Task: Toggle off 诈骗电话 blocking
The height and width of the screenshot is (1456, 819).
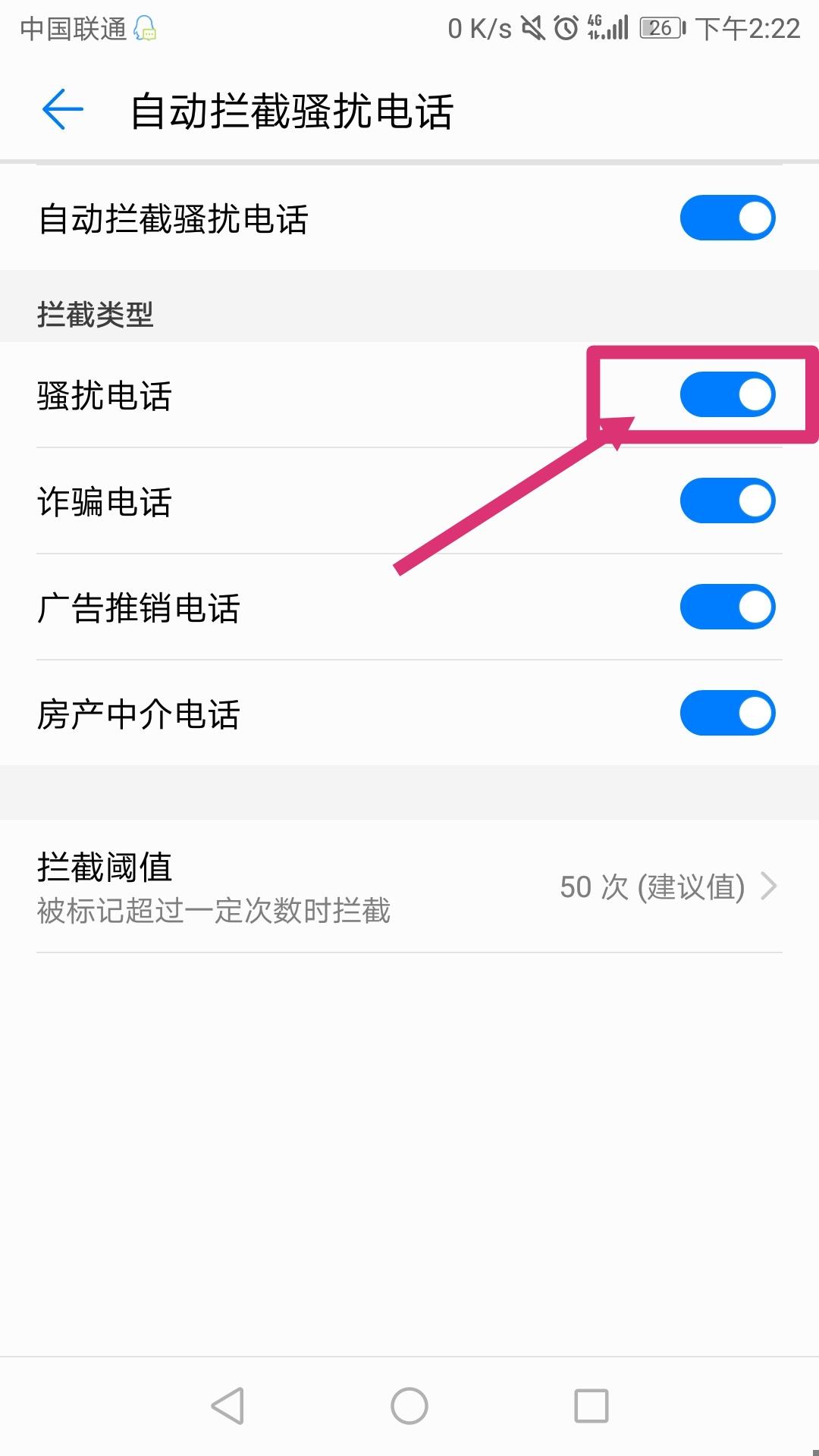Action: (727, 500)
